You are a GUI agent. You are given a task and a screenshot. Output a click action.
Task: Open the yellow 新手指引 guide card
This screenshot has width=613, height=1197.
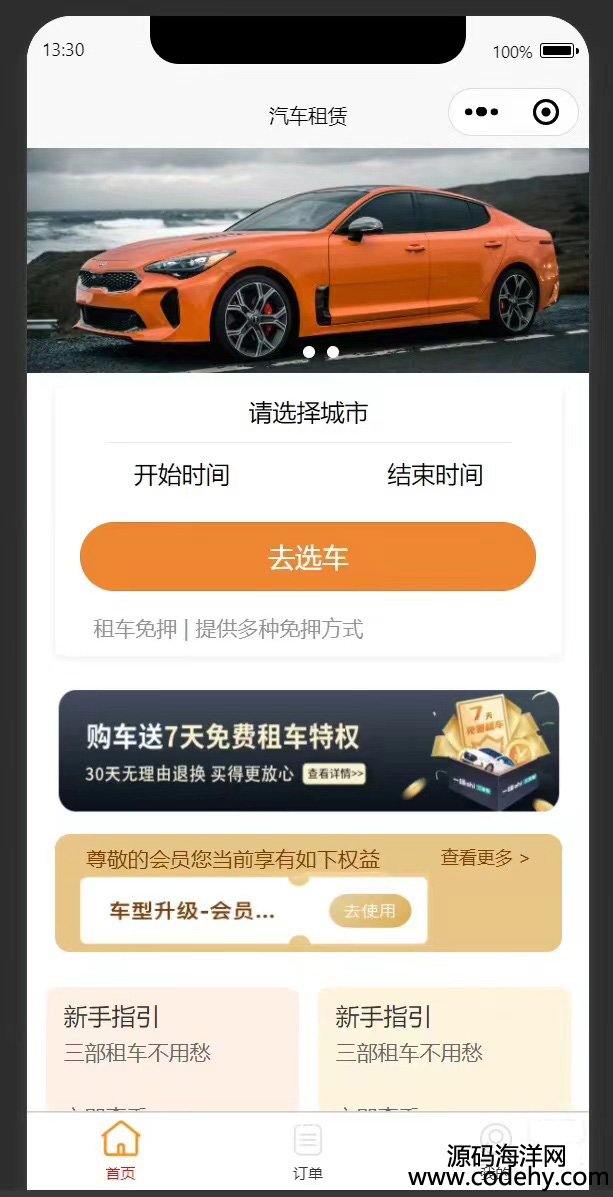click(x=444, y=1045)
